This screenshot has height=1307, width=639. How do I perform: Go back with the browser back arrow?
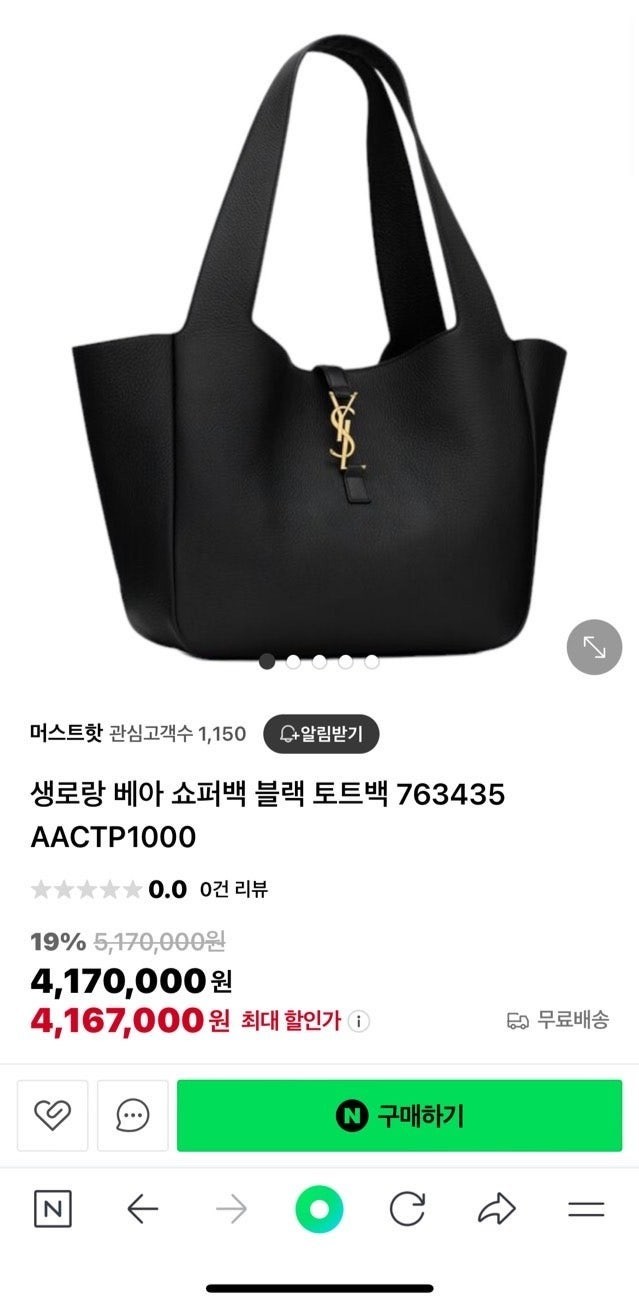143,1210
